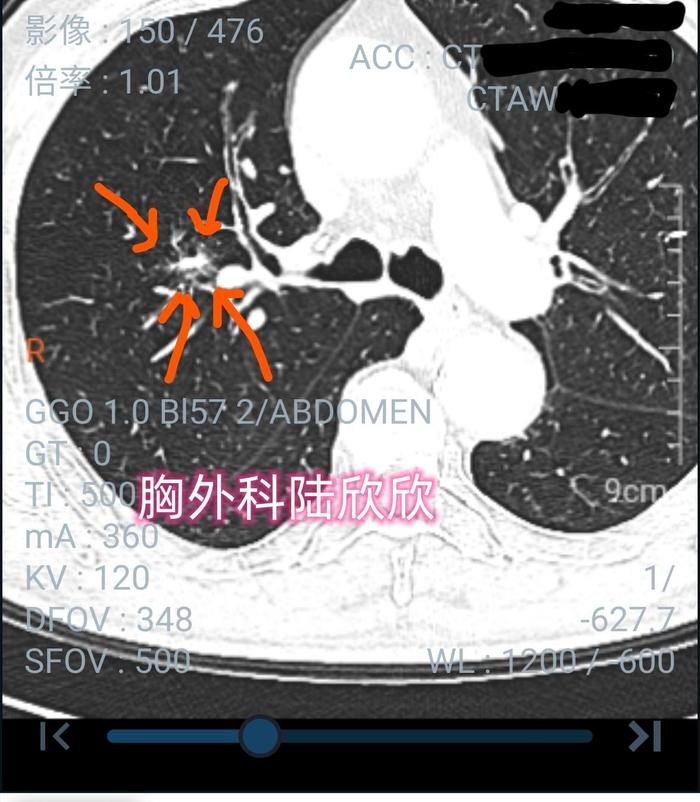Jump to the last image slice

click(644, 737)
